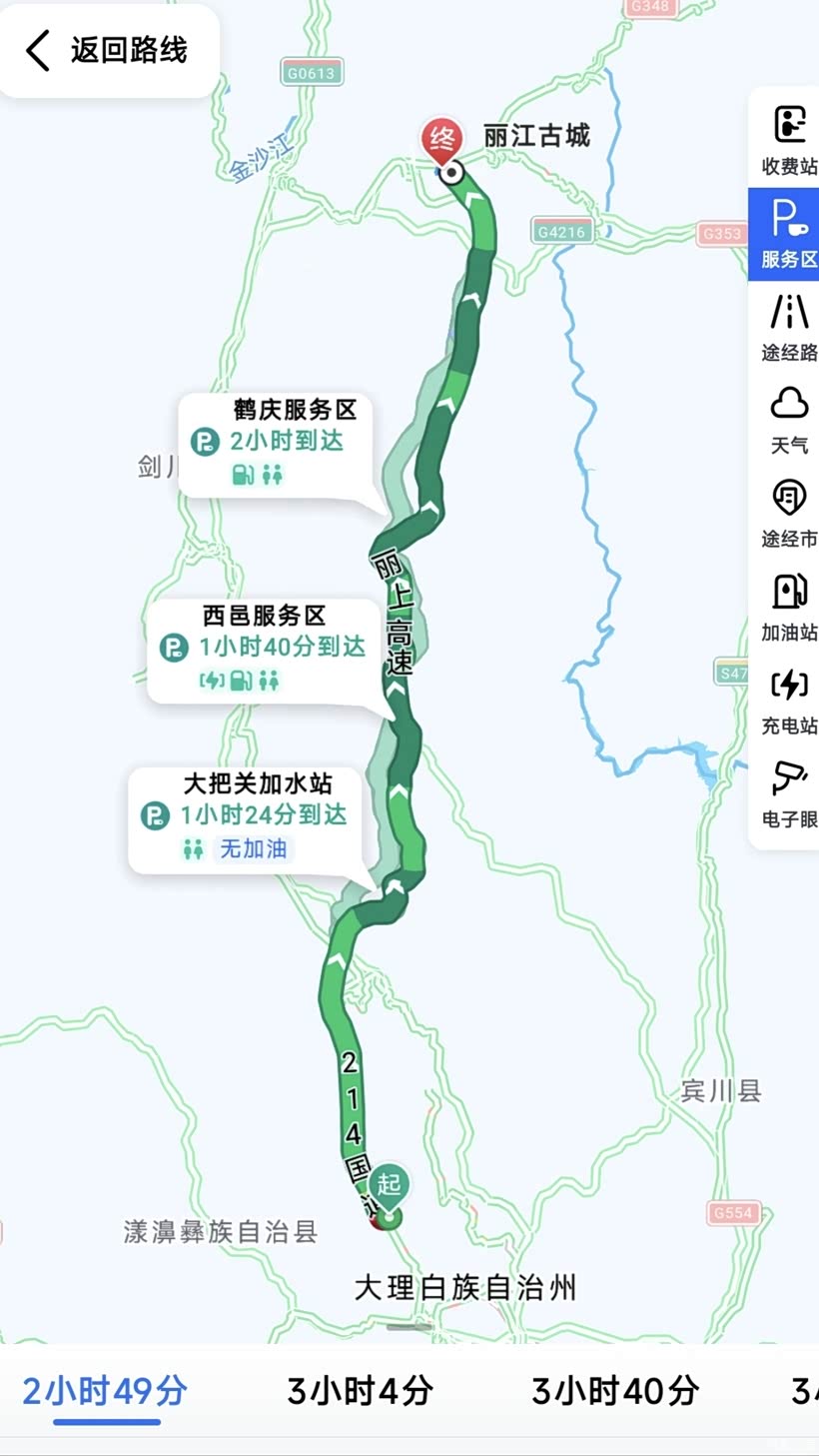This screenshot has width=819, height=1456.
Task: Show 加油站 gas stations on route
Action: [788, 607]
